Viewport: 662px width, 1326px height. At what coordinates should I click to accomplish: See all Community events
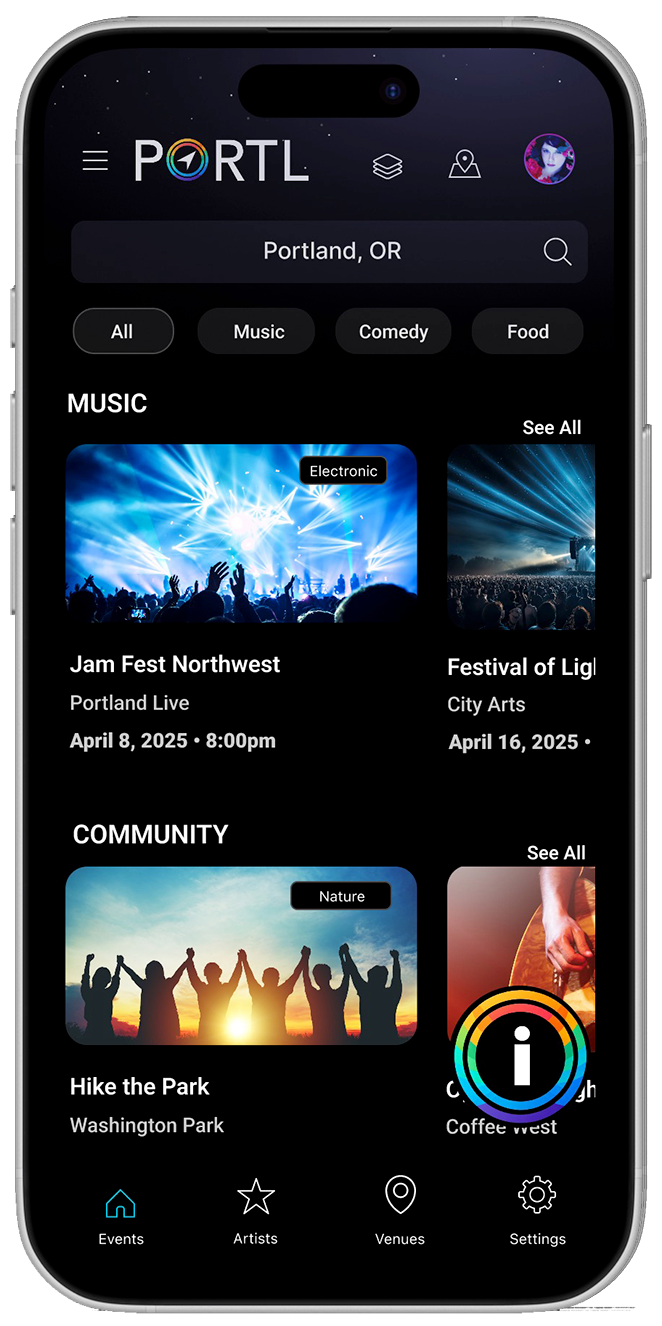point(555,852)
